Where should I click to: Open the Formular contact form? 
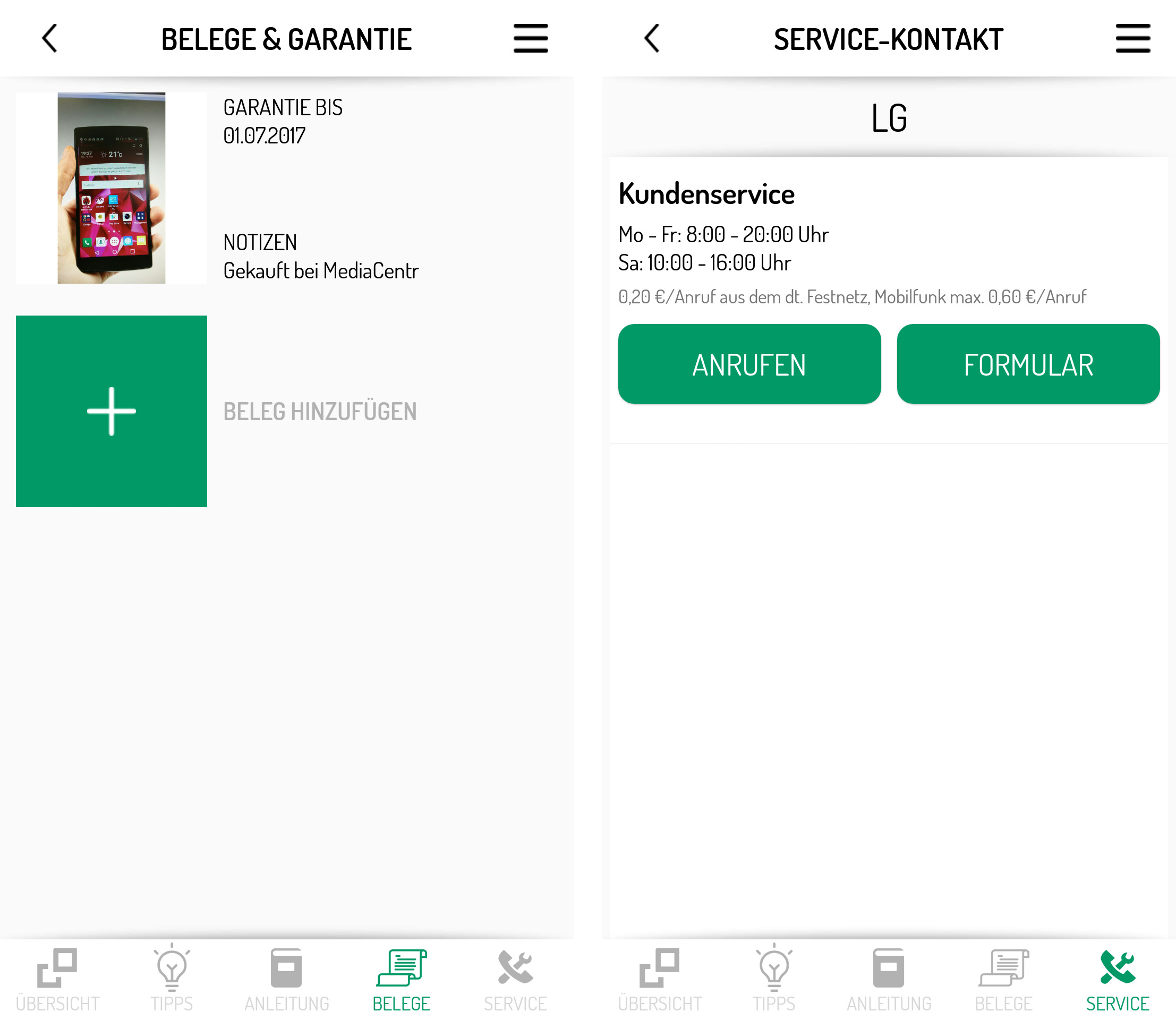[1028, 364]
